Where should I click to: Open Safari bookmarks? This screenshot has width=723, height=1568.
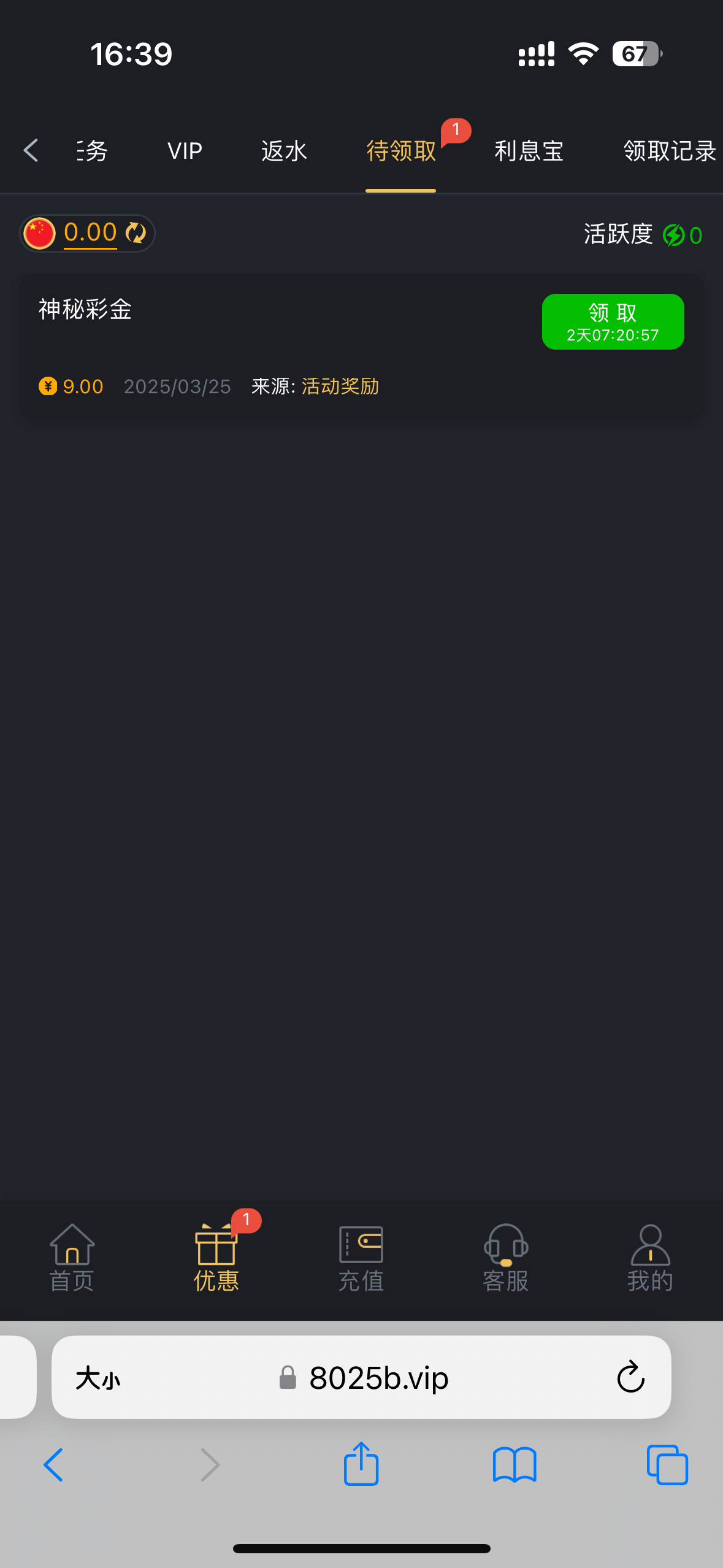pyautogui.click(x=515, y=1464)
